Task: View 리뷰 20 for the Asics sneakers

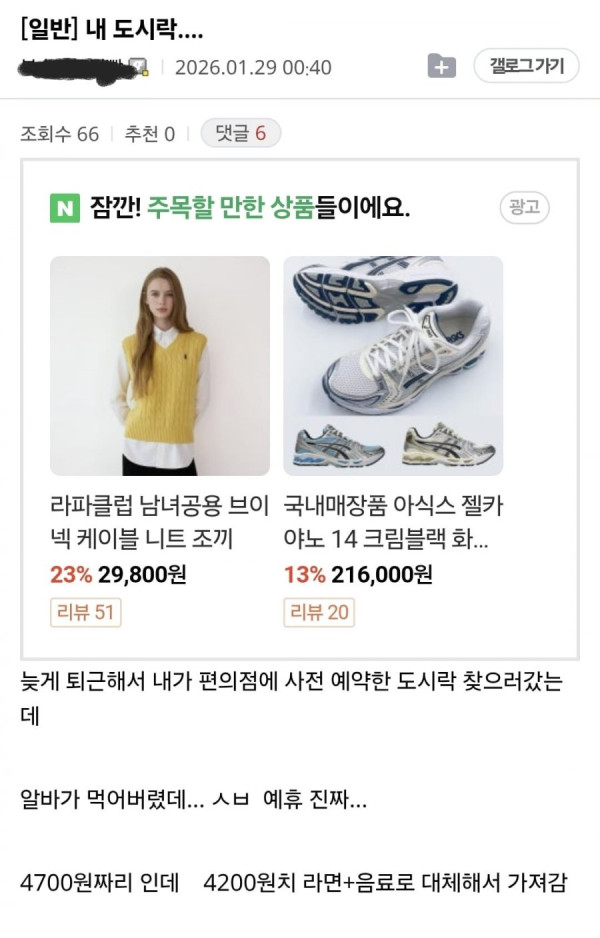Action: (319, 612)
